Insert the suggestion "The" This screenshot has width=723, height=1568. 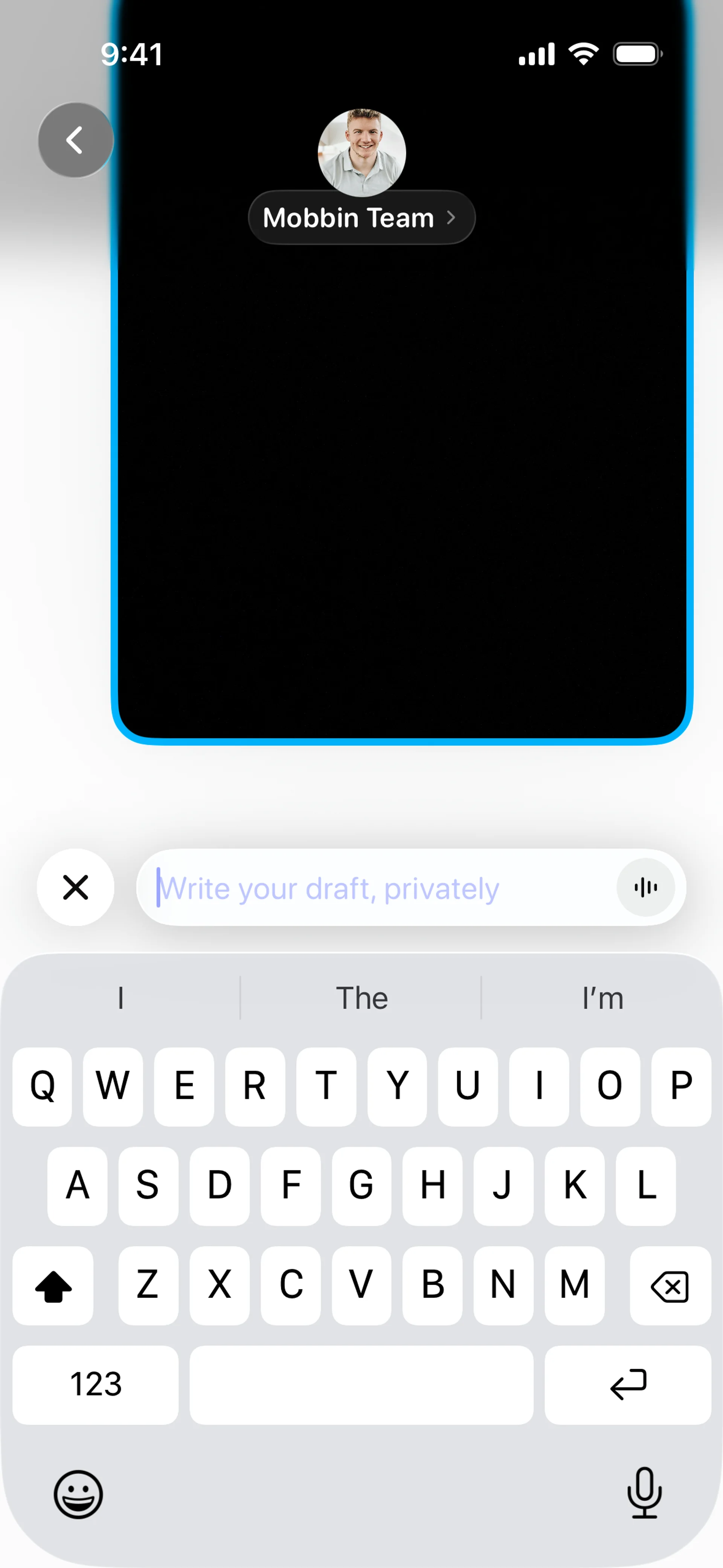pos(361,998)
